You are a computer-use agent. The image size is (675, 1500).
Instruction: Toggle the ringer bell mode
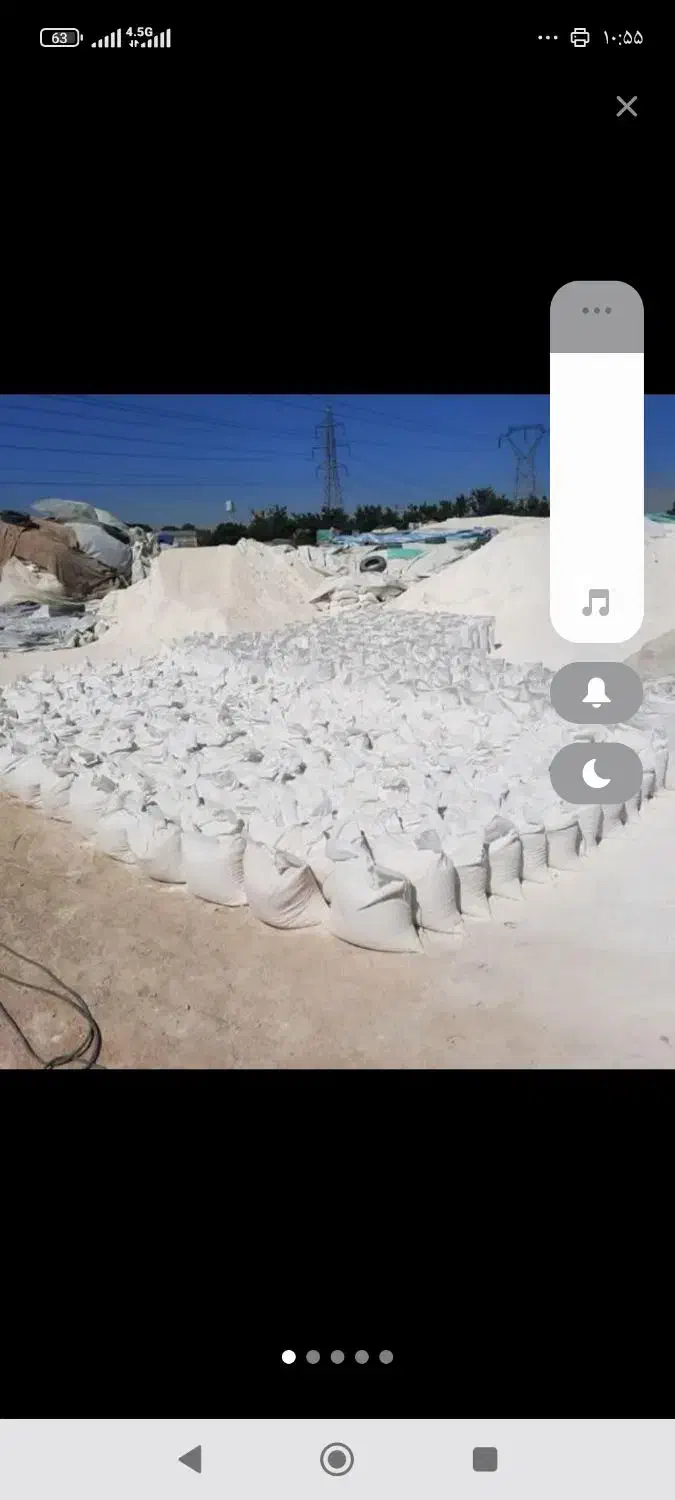click(597, 693)
